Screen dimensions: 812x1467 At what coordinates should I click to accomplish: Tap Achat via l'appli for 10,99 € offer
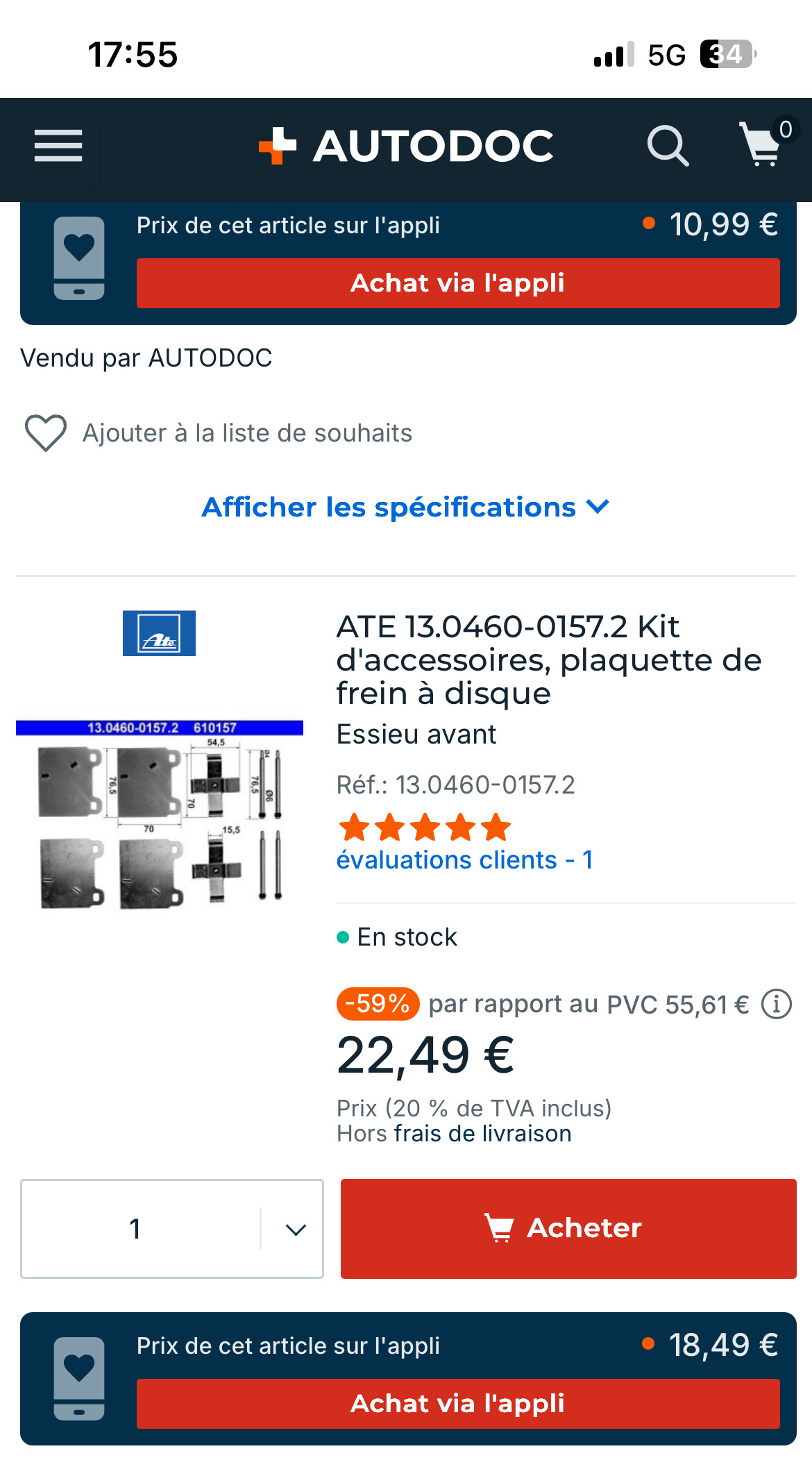click(x=458, y=283)
